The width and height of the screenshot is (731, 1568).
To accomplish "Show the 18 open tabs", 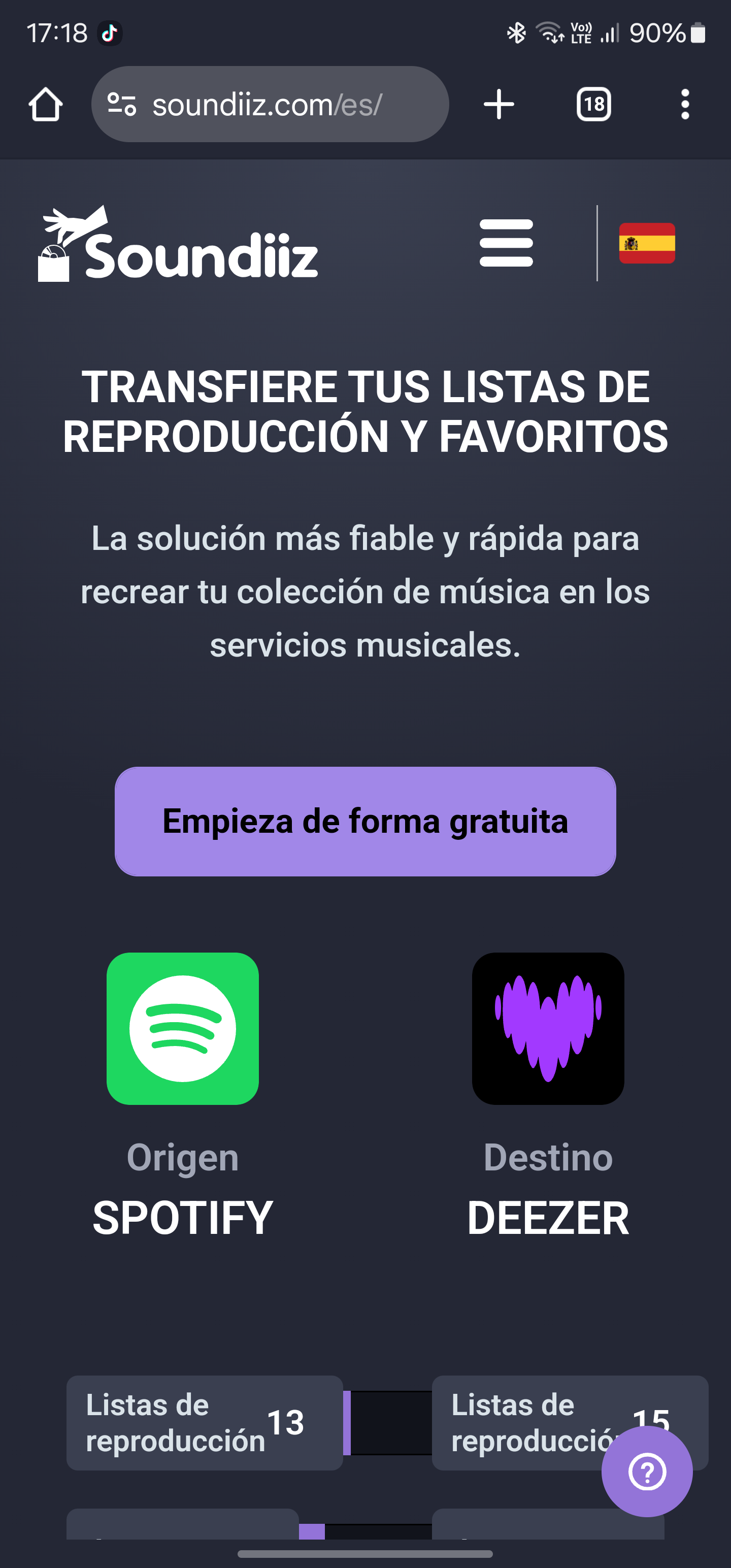I will click(x=593, y=105).
